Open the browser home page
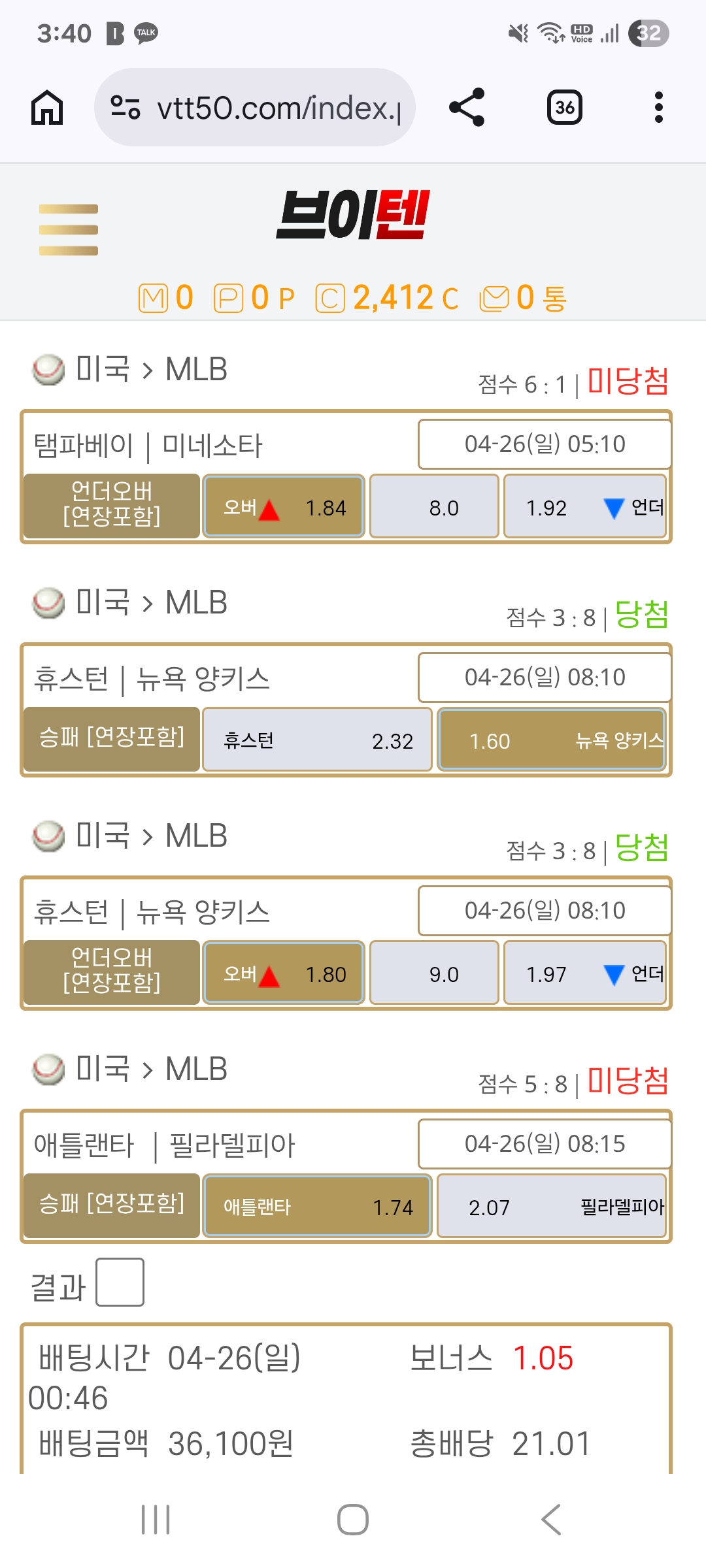 47,107
